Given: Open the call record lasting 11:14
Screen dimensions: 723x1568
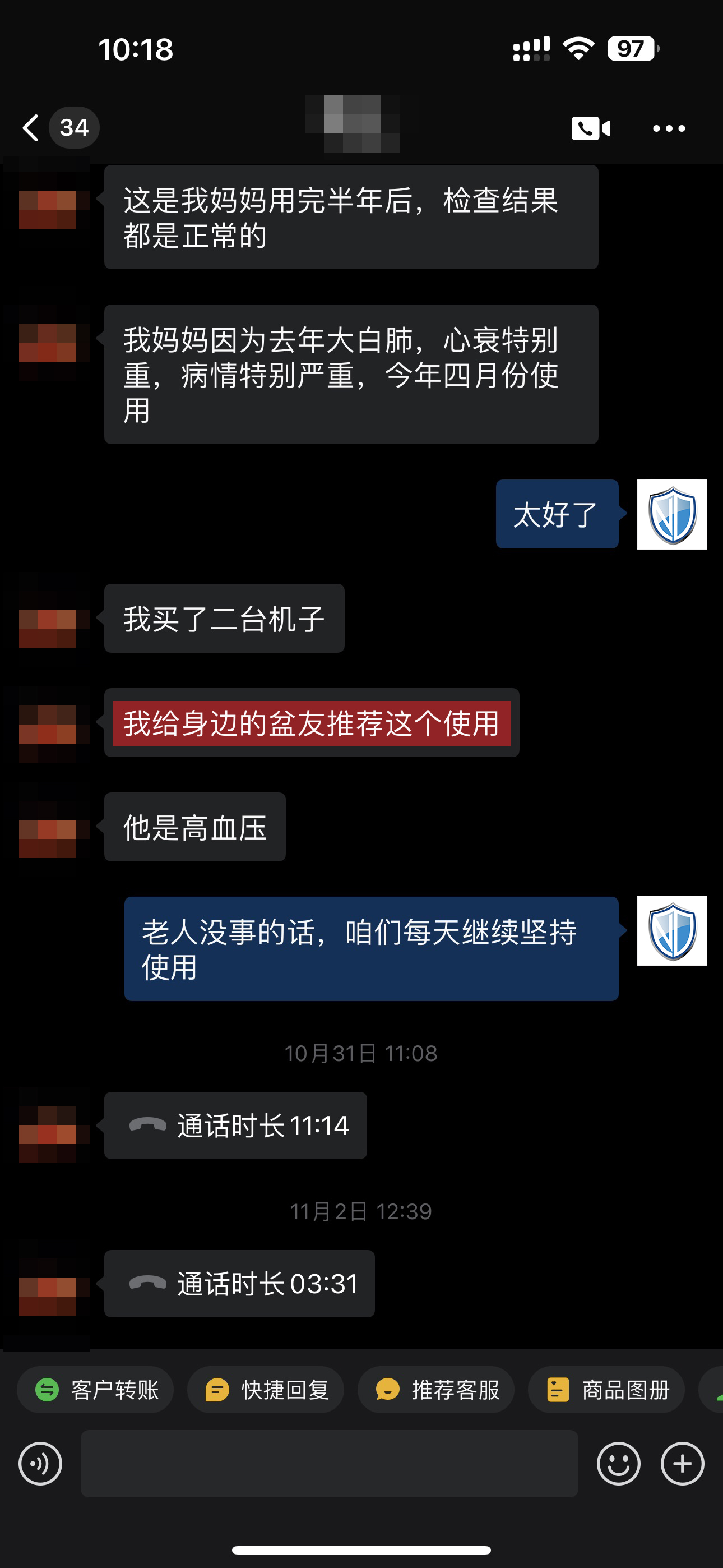Looking at the screenshot, I should click(x=235, y=1125).
